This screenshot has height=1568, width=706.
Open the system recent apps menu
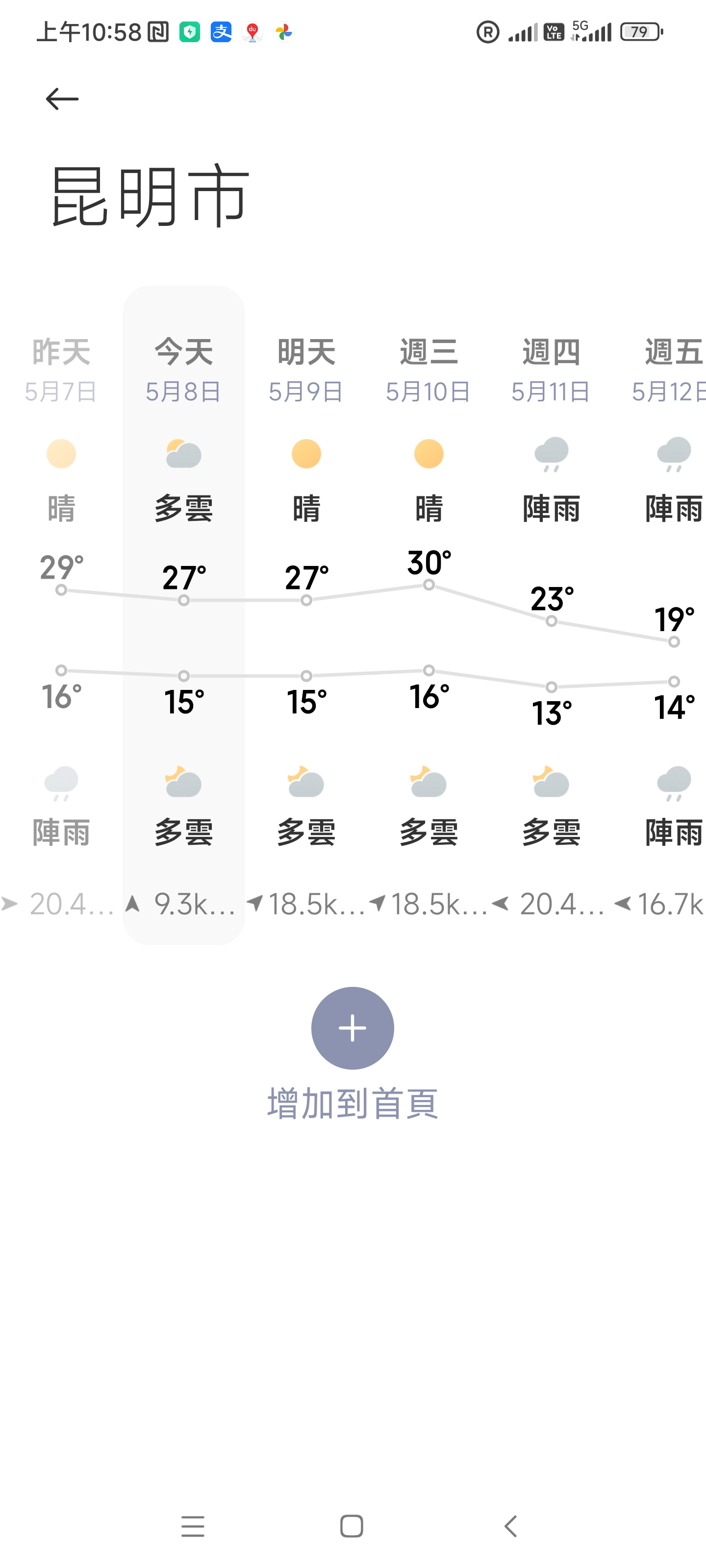[193, 1526]
